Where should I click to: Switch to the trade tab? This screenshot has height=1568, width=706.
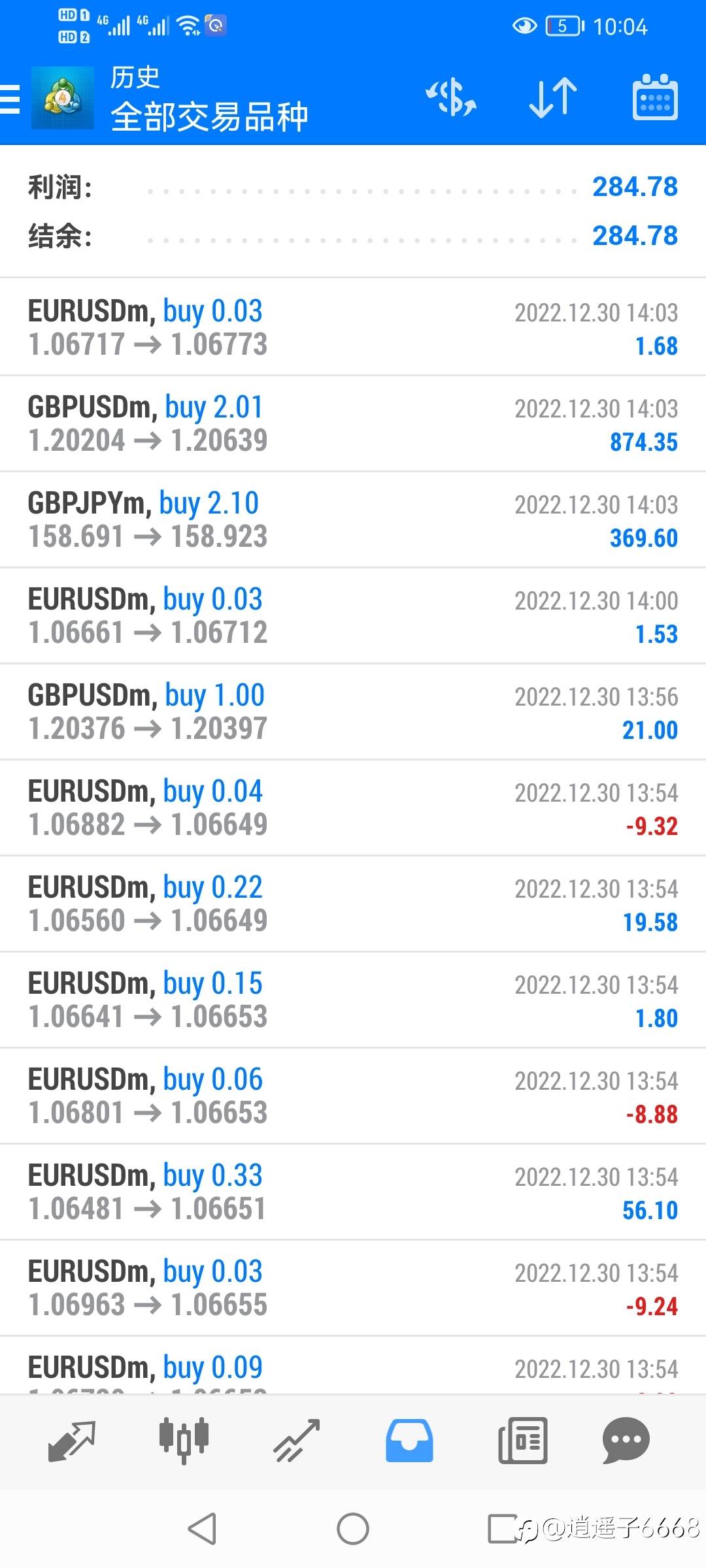(297, 1441)
